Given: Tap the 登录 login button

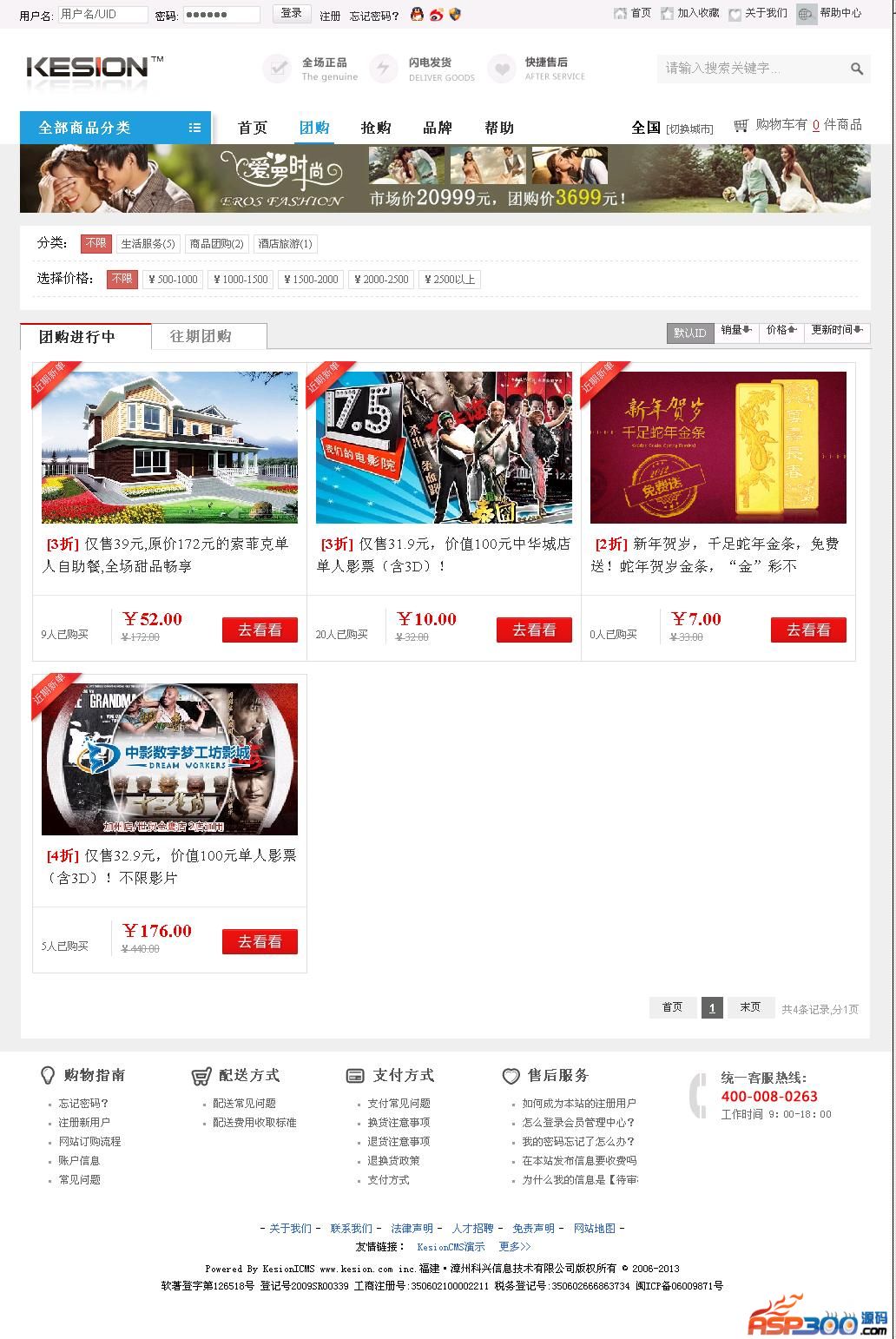Looking at the screenshot, I should 291,13.
